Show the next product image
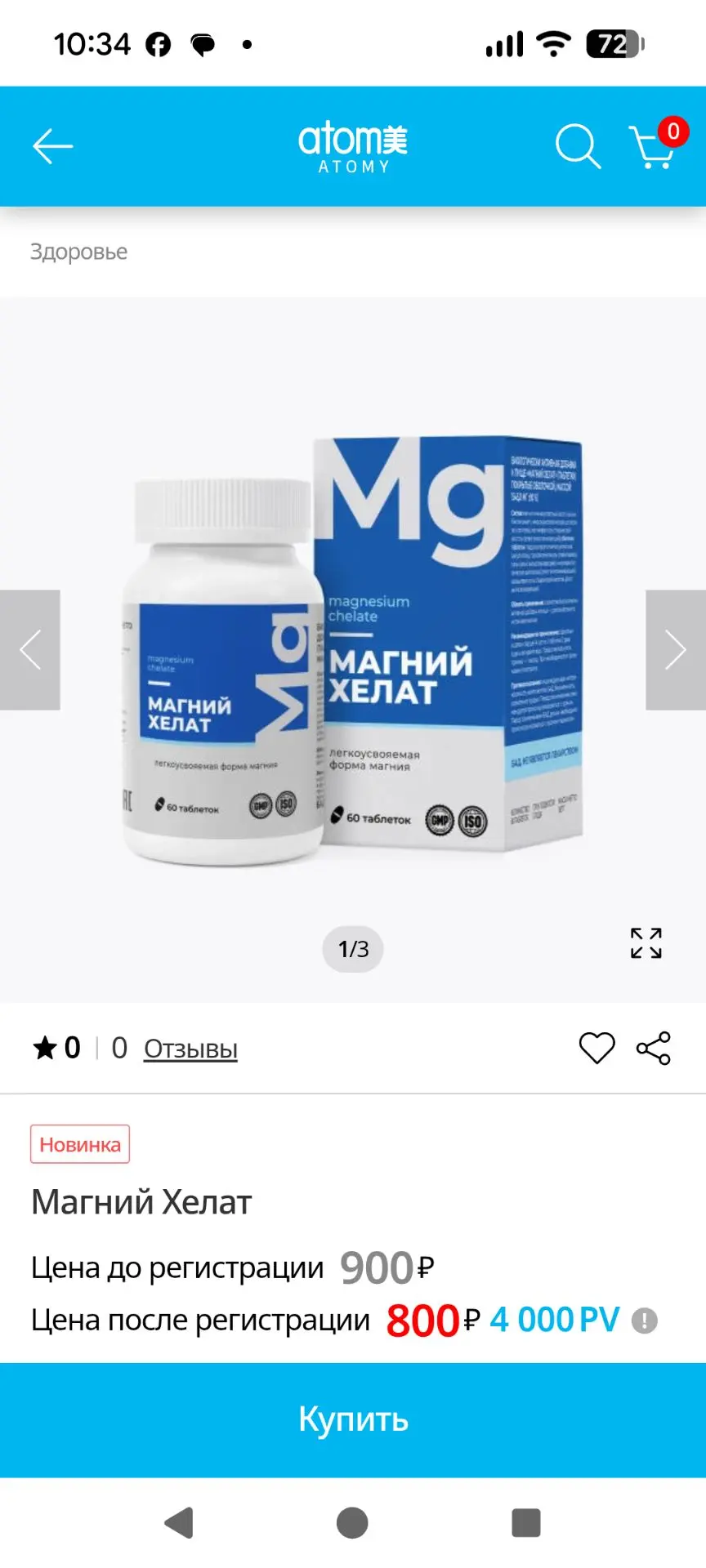This screenshot has width=706, height=1568. tap(676, 650)
